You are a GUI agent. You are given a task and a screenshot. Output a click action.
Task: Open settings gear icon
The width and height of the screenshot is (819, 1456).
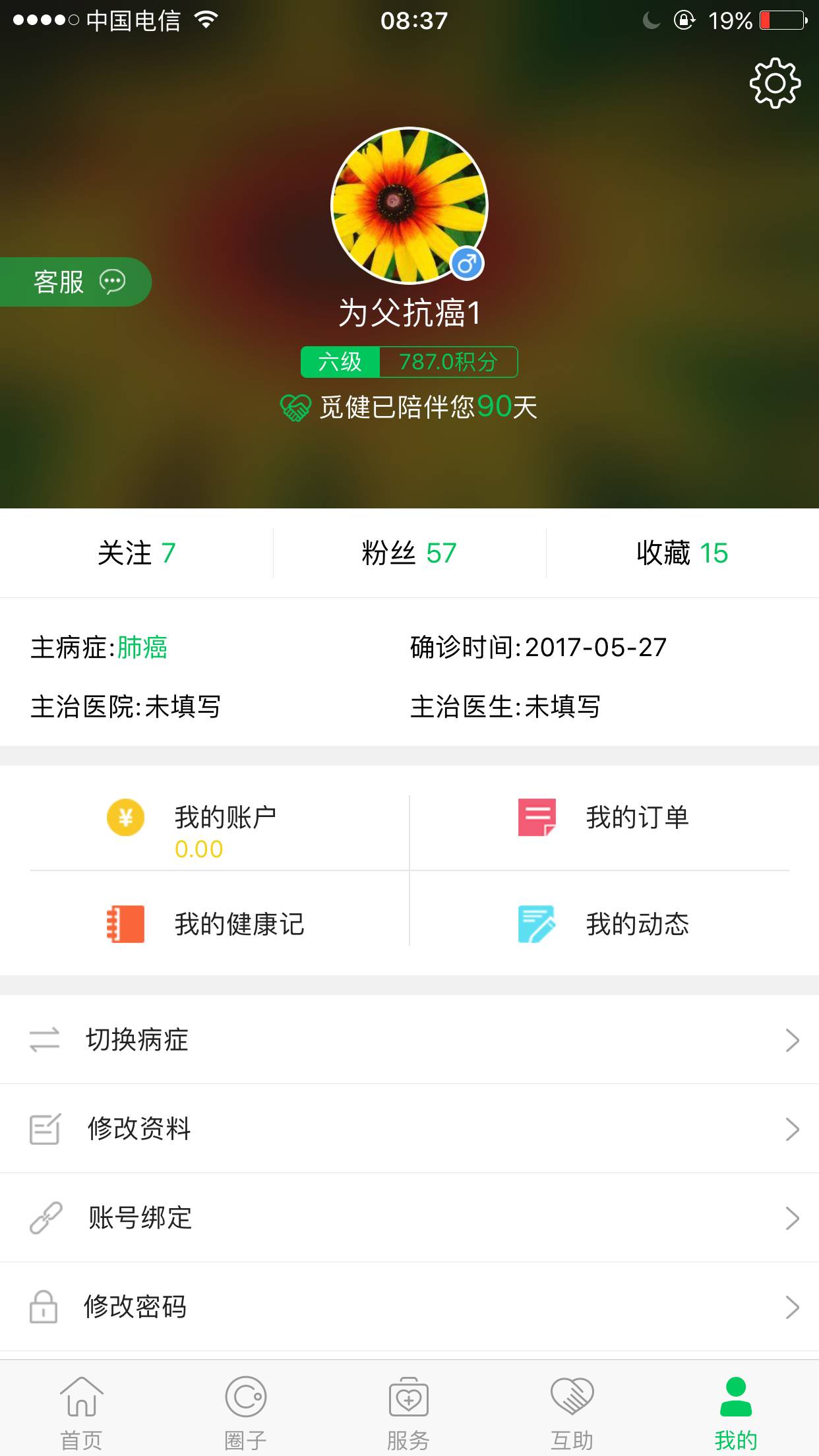click(775, 83)
